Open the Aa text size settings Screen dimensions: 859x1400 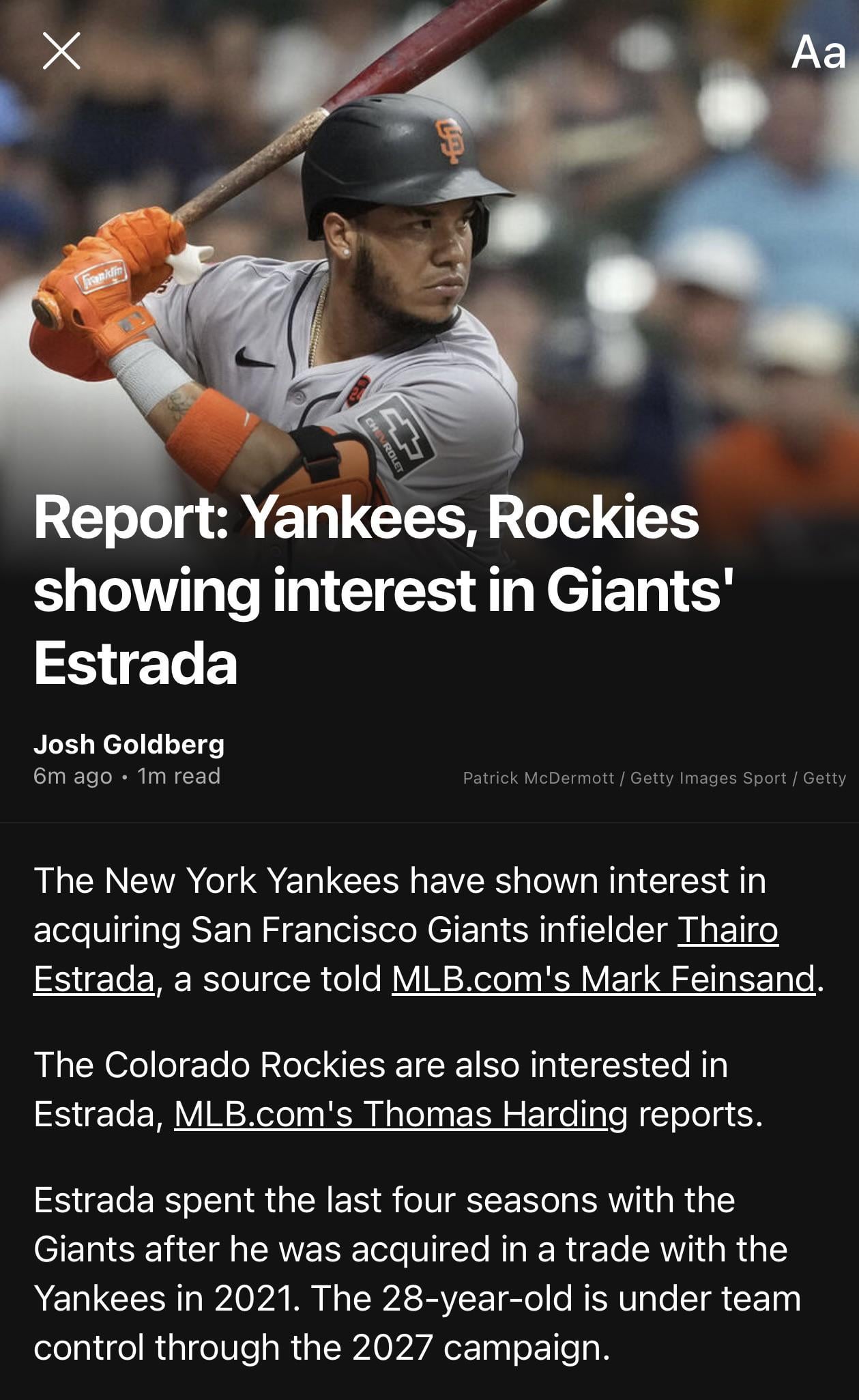pyautogui.click(x=817, y=53)
